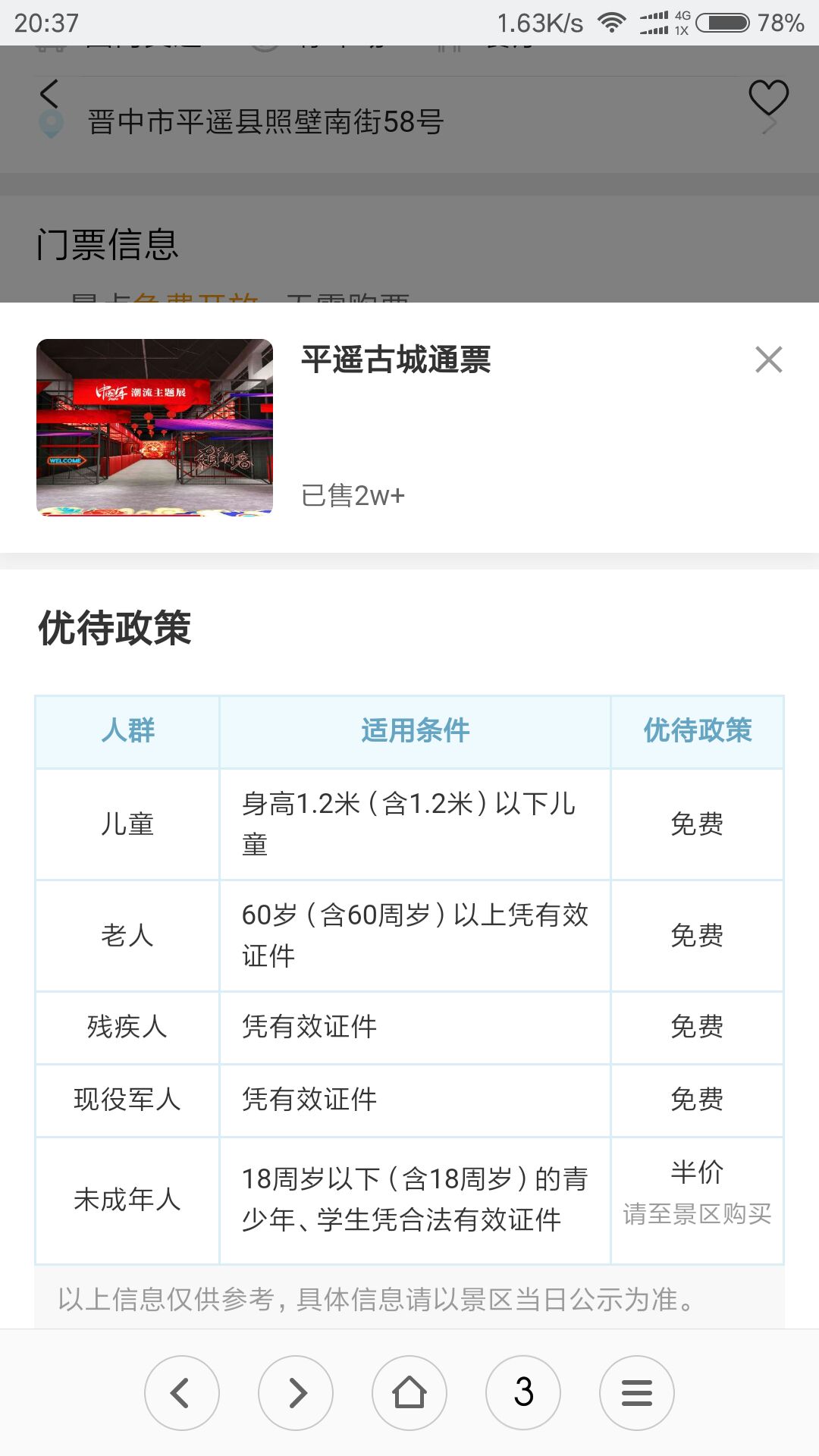Open the browser hamburger menu

click(637, 1393)
